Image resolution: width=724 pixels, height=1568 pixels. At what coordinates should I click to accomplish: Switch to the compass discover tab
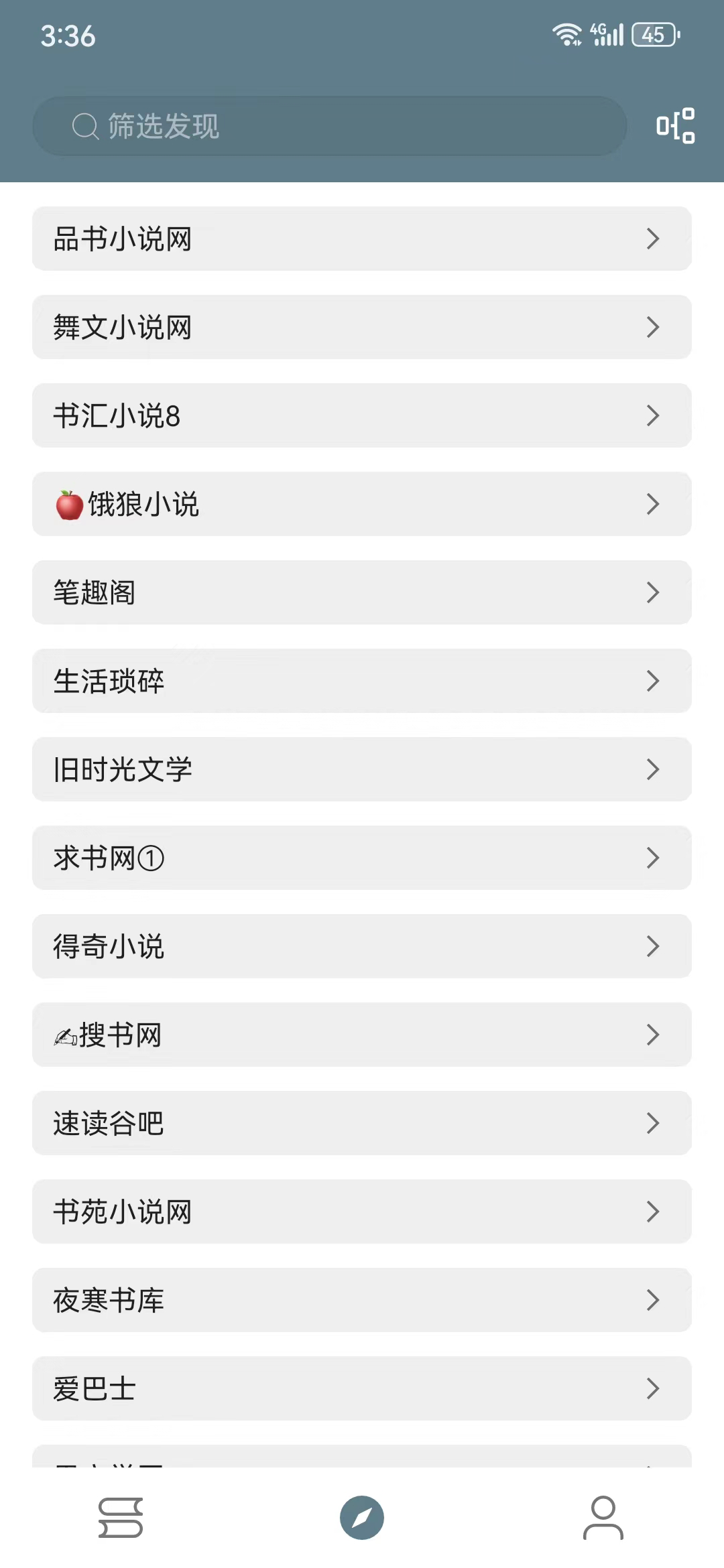(x=362, y=1518)
